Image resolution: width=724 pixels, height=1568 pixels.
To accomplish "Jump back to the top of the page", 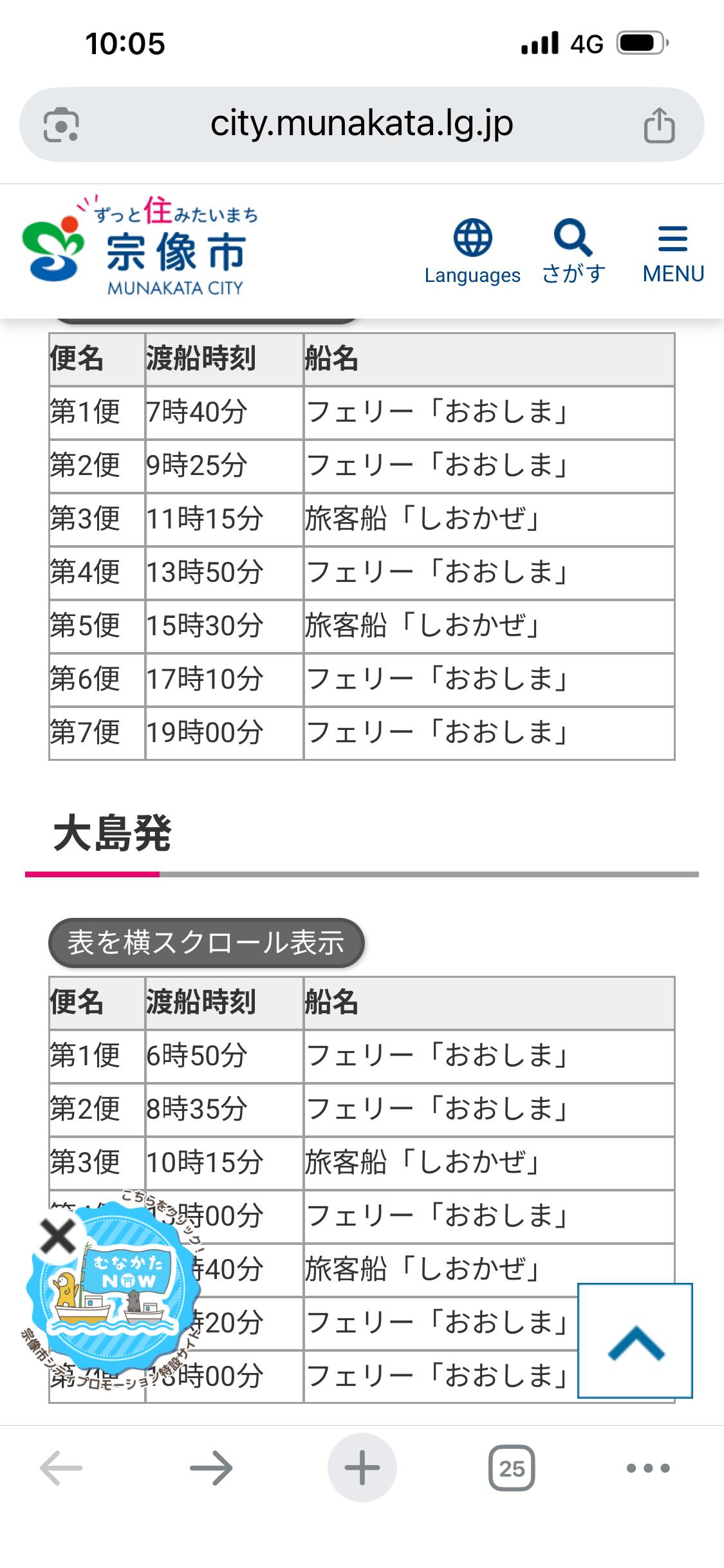I will (x=635, y=1341).
